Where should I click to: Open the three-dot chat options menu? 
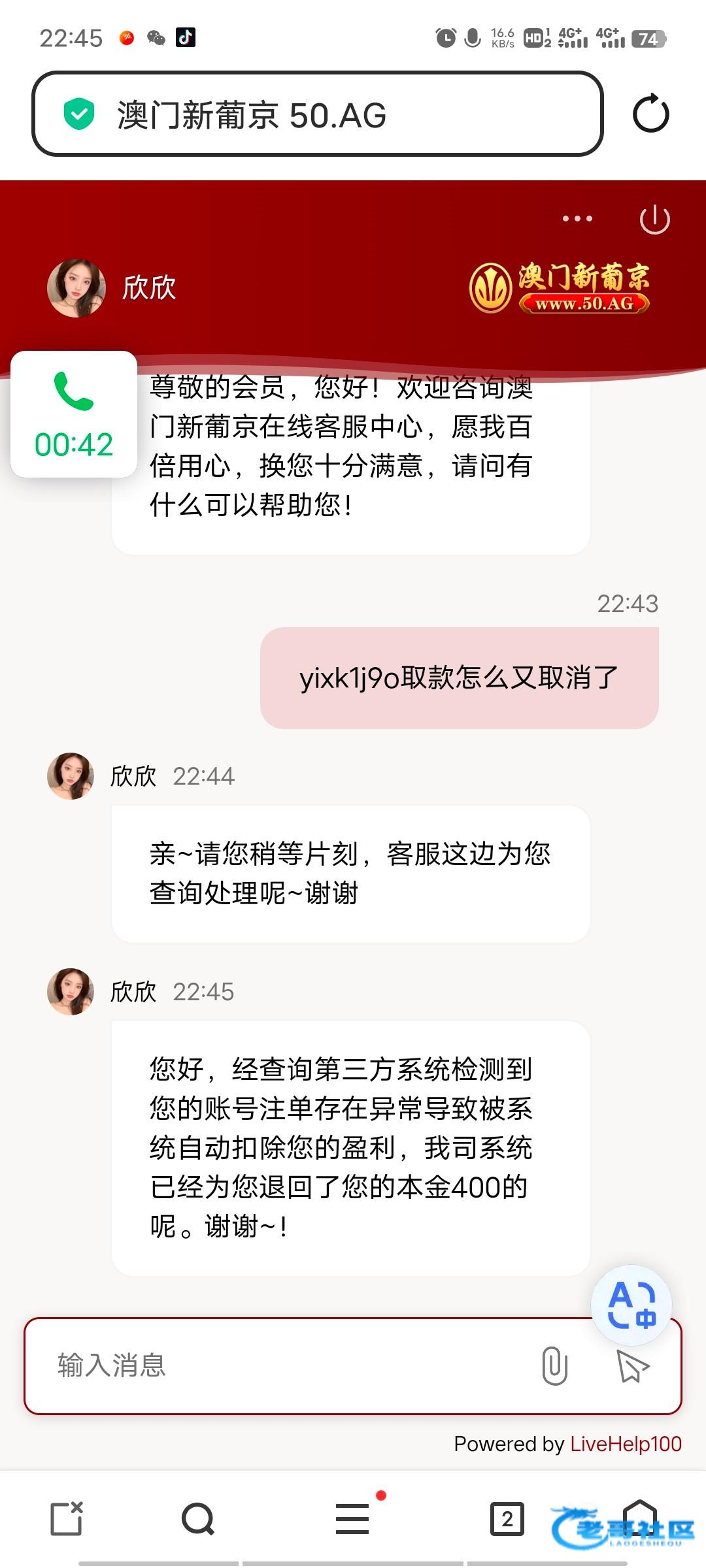[x=577, y=219]
